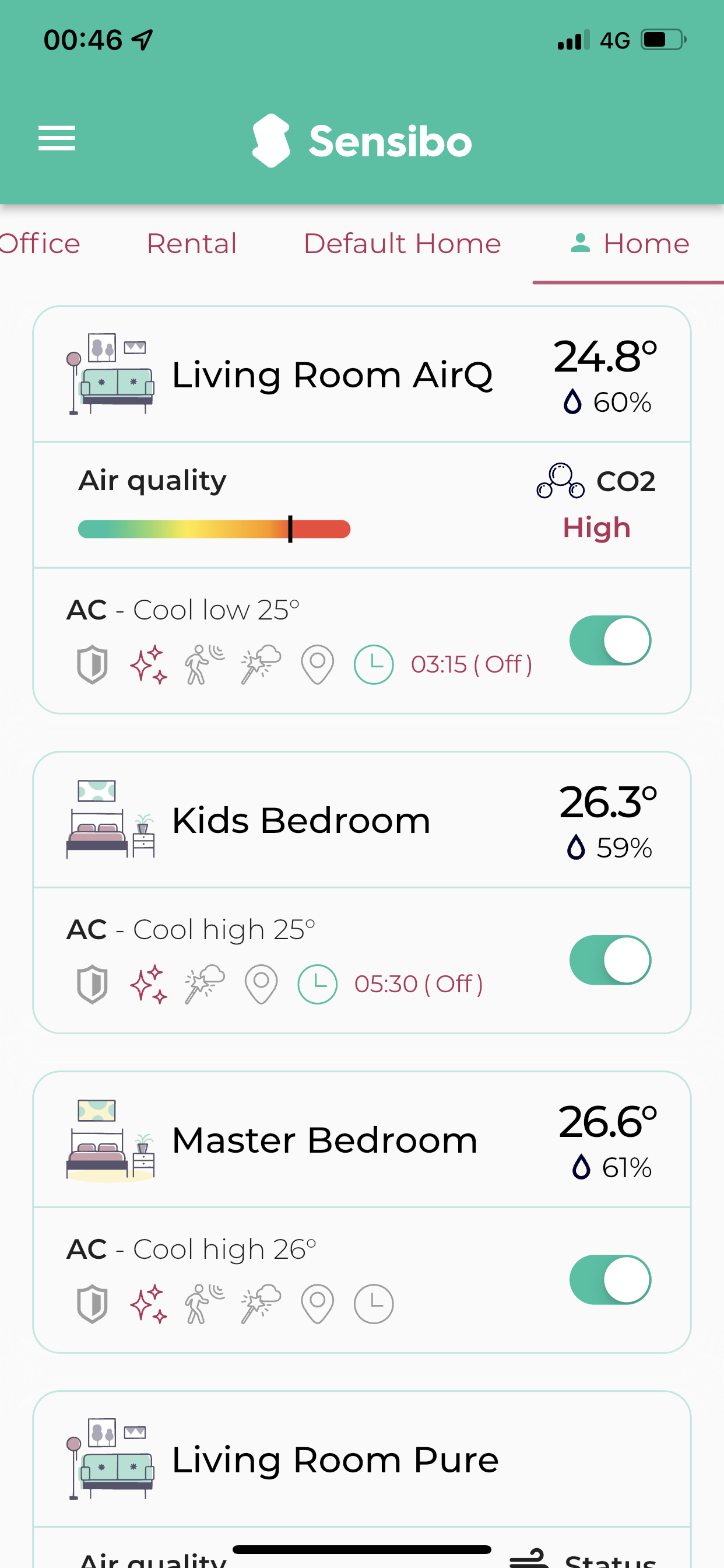Switch to the Default Home tab
The image size is (724, 1568).
(402, 243)
